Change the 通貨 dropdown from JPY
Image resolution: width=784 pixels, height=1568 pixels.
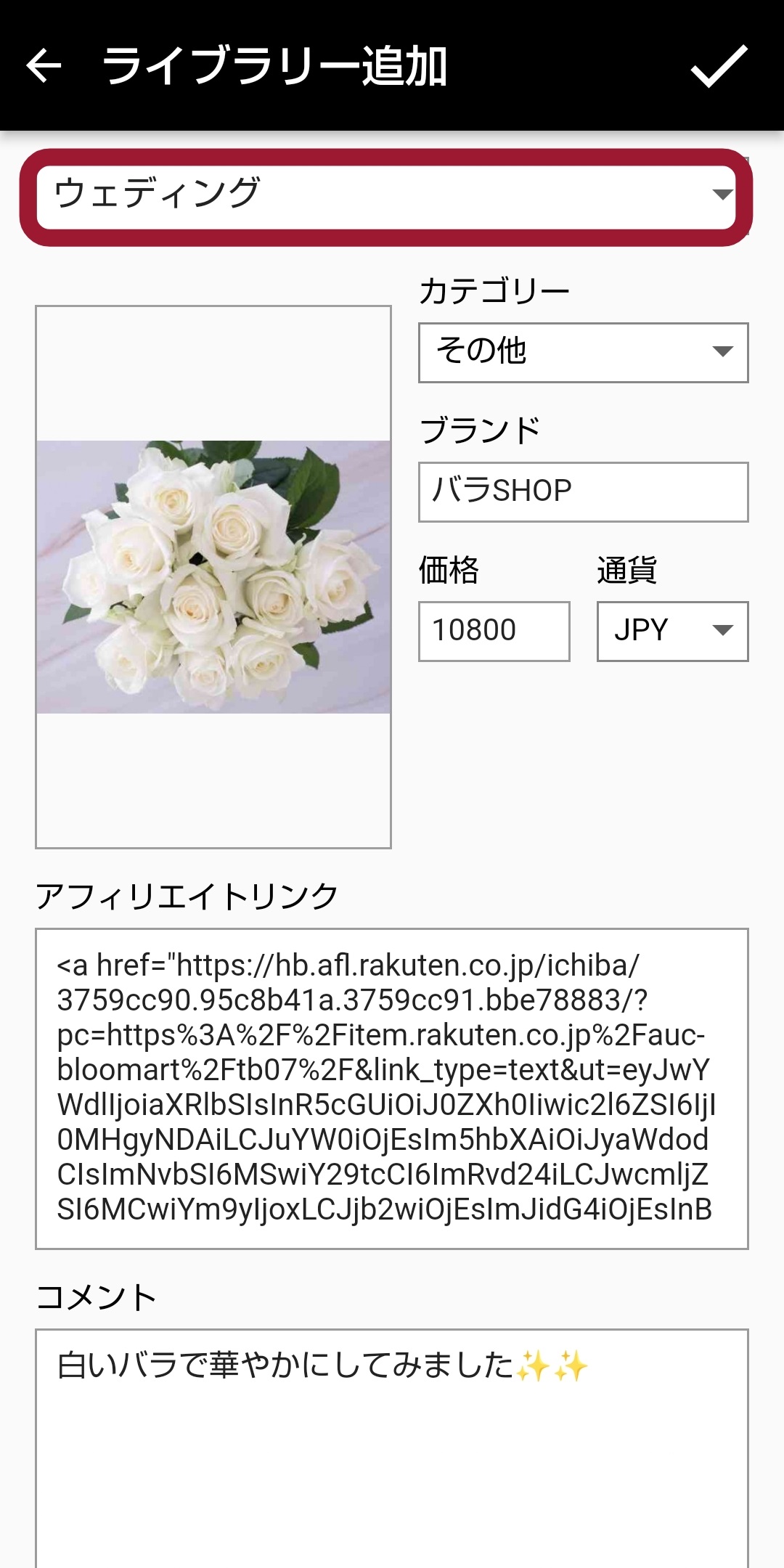pos(672,631)
